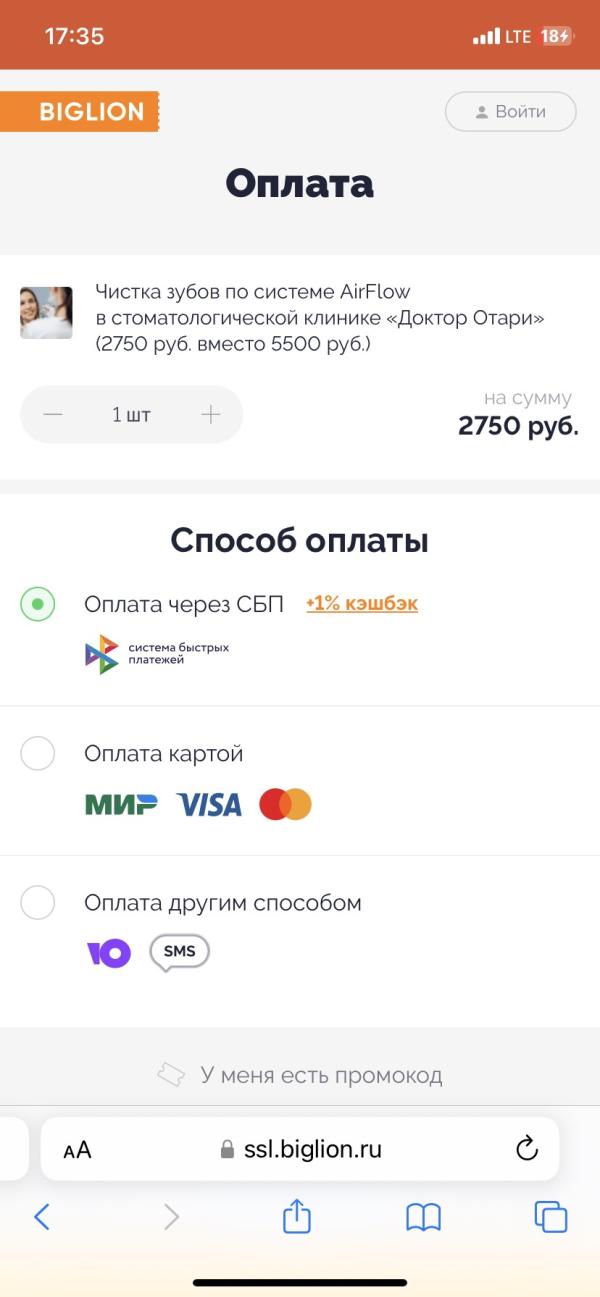Share this page from Safari toolbar
The width and height of the screenshot is (600, 1297).
click(297, 1217)
